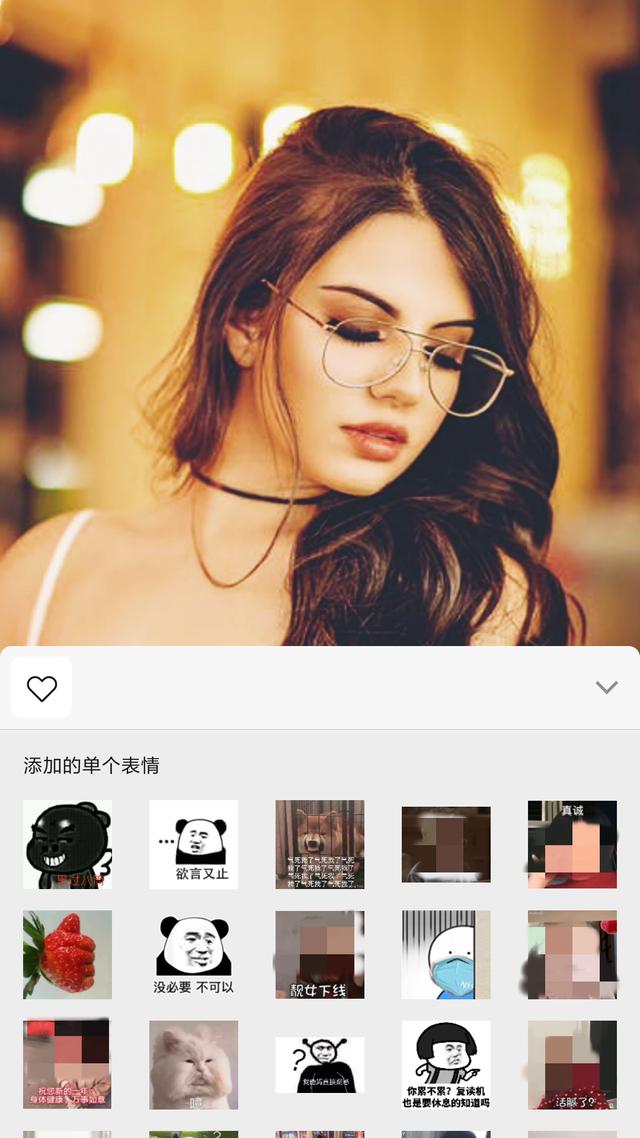640x1138 pixels.
Task: Choose the 靓女下线 sticker
Action: click(319, 955)
